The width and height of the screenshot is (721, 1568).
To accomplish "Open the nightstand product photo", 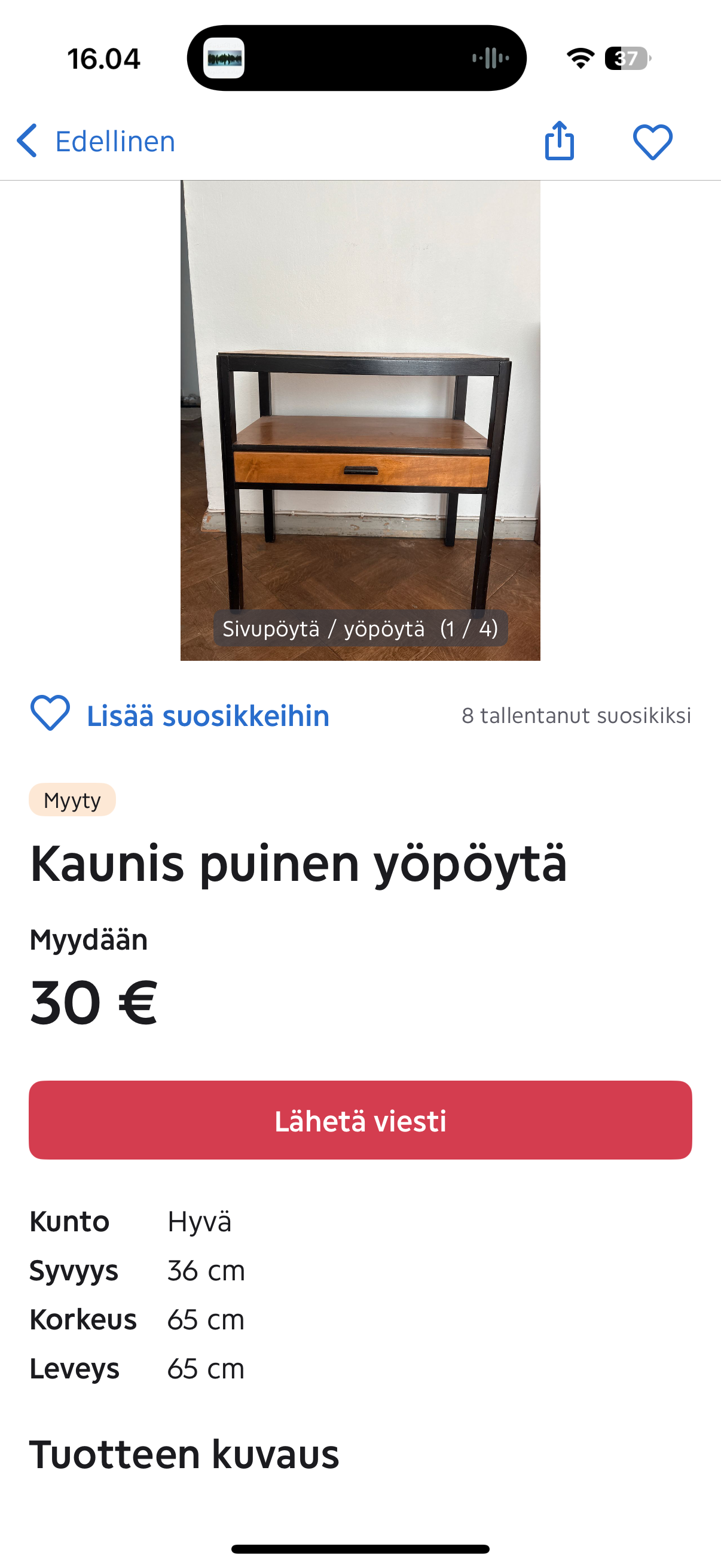I will coord(360,420).
